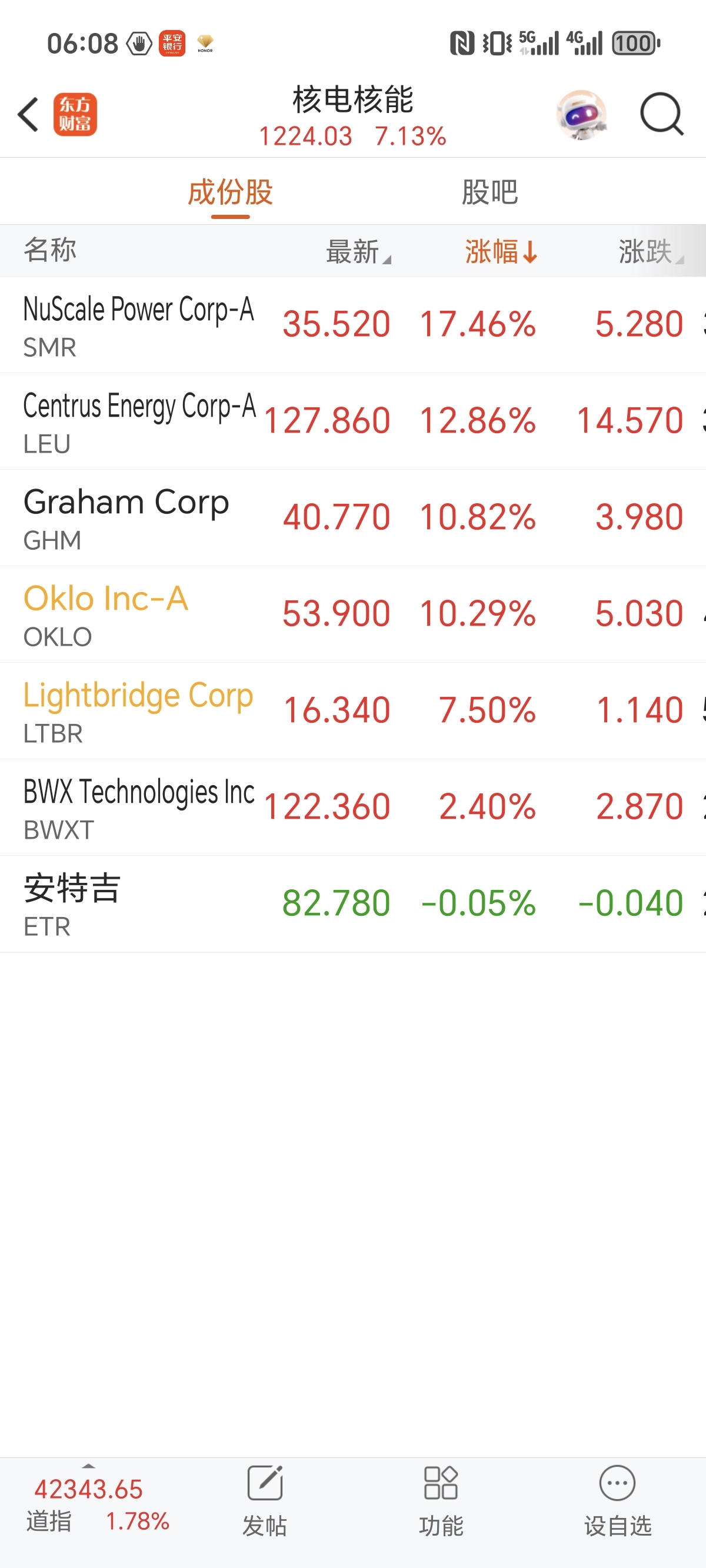Image resolution: width=706 pixels, height=1568 pixels.
Task: Go back with the top-left arrow
Action: [28, 114]
